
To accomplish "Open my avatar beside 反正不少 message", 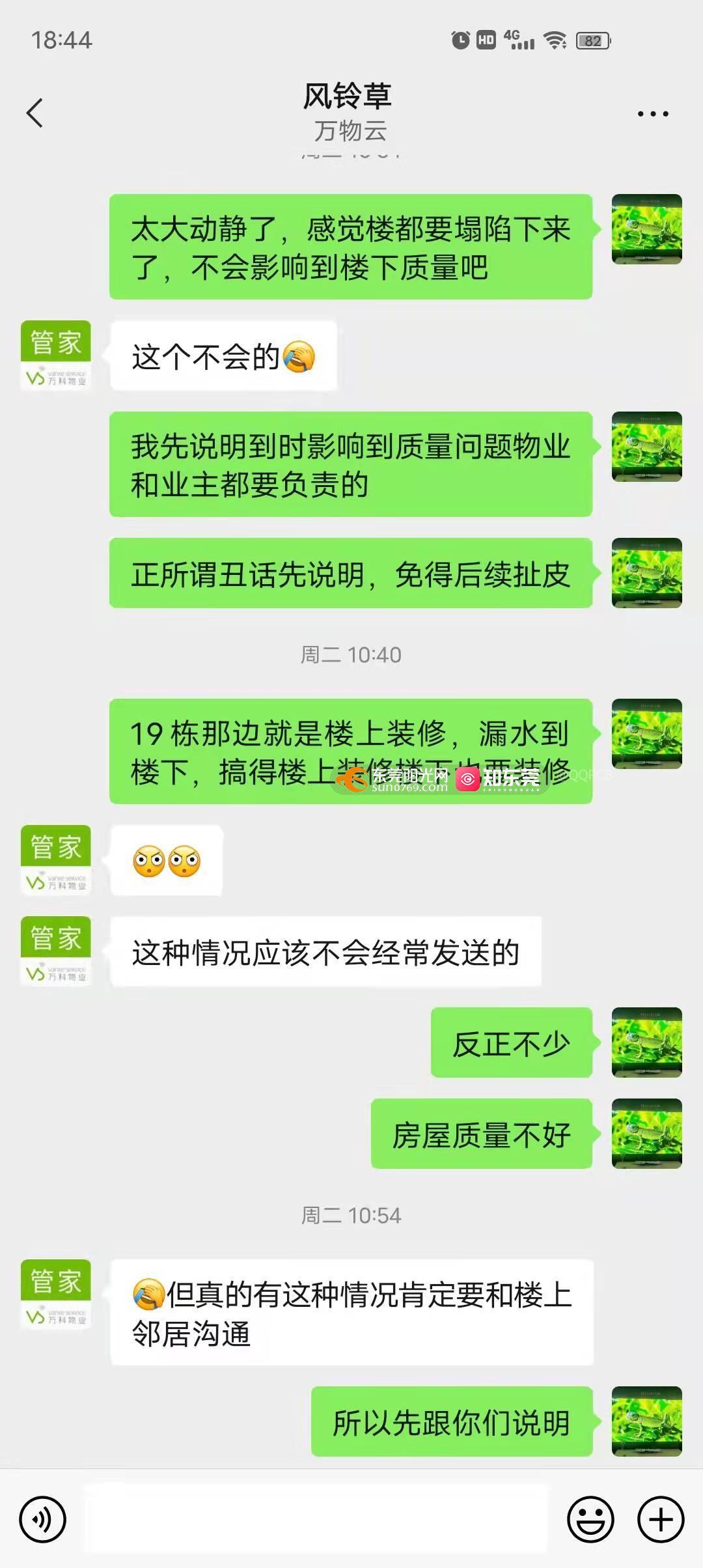I will click(646, 1043).
